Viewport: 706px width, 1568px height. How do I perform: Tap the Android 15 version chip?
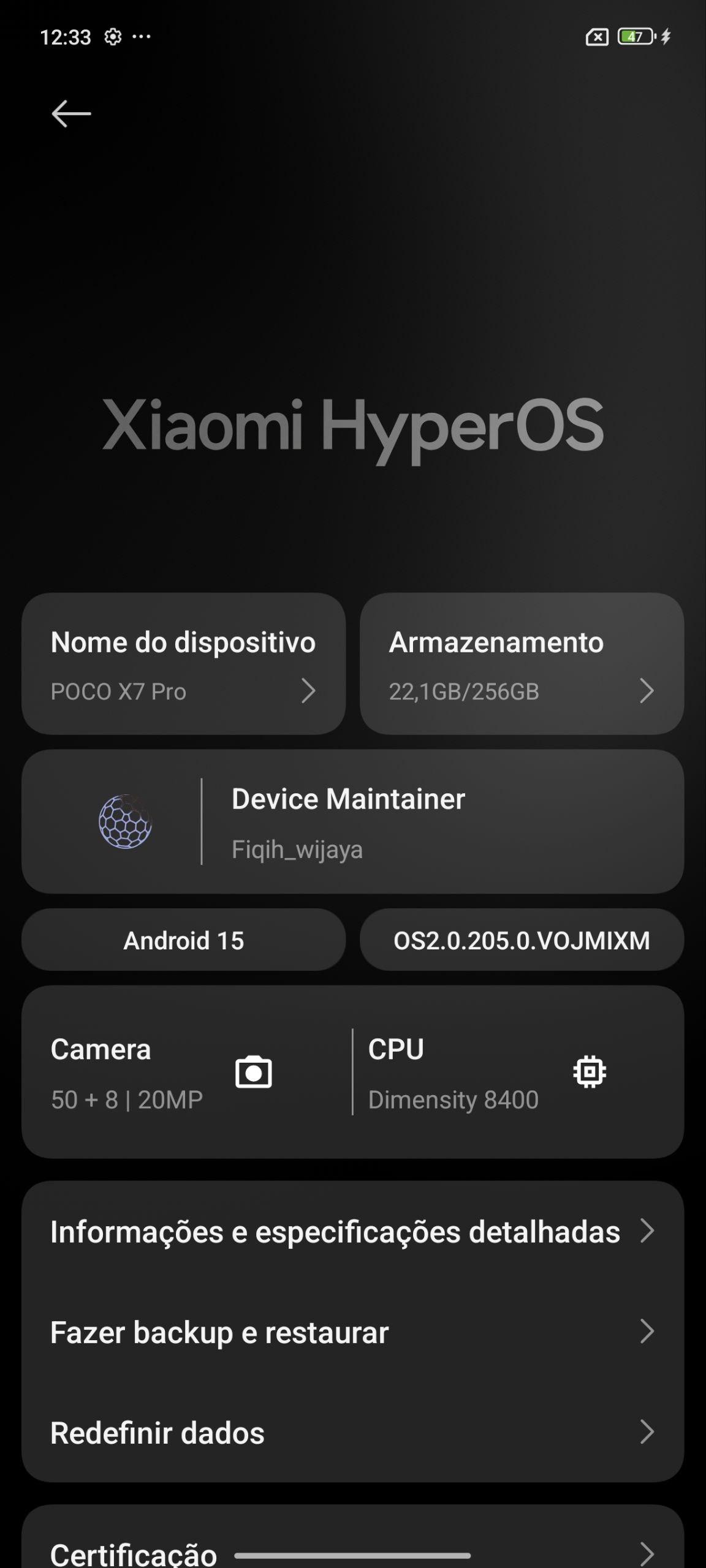coord(183,940)
